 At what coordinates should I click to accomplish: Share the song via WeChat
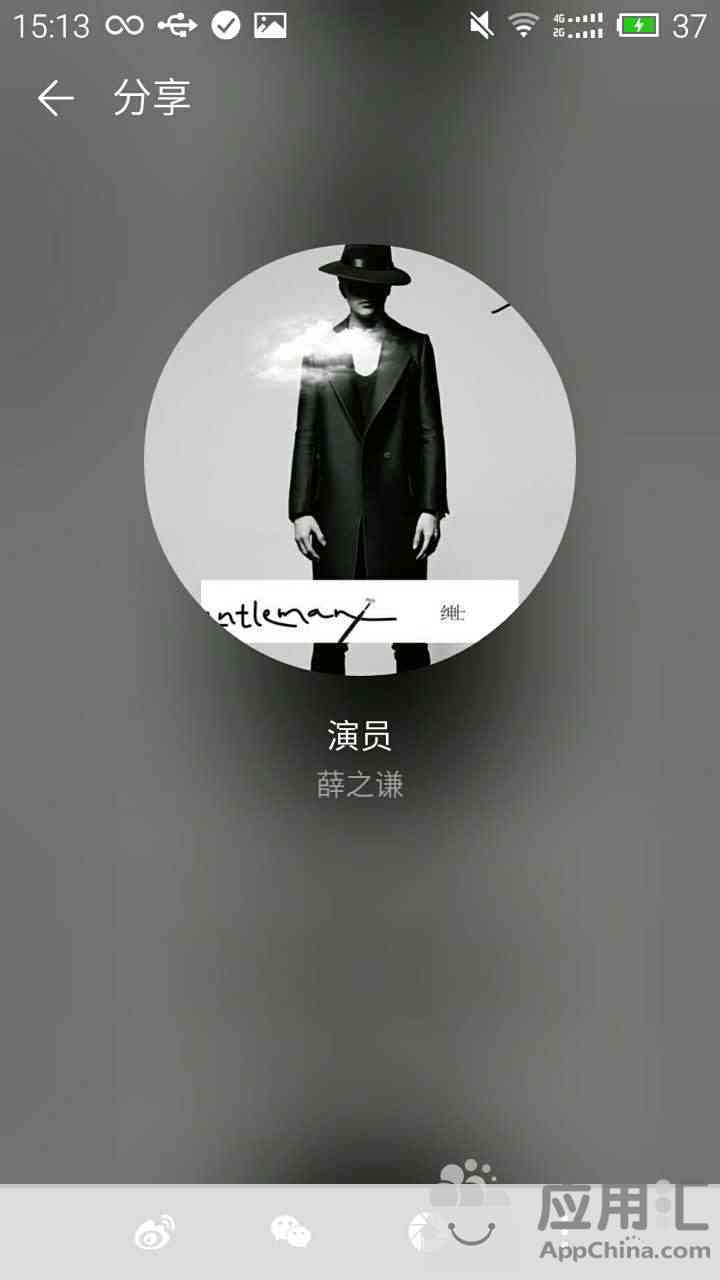point(290,1232)
